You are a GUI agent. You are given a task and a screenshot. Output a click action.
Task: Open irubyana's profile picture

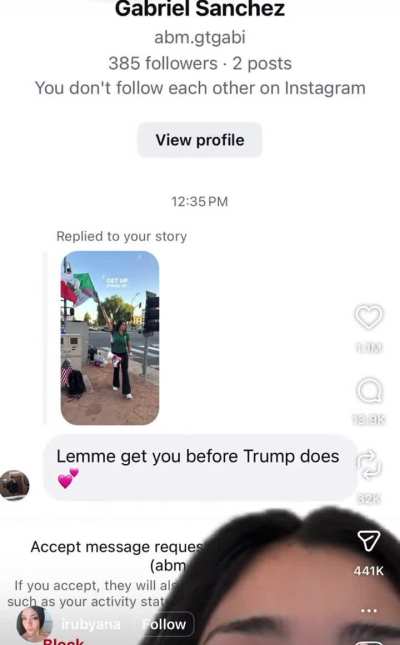click(x=32, y=623)
